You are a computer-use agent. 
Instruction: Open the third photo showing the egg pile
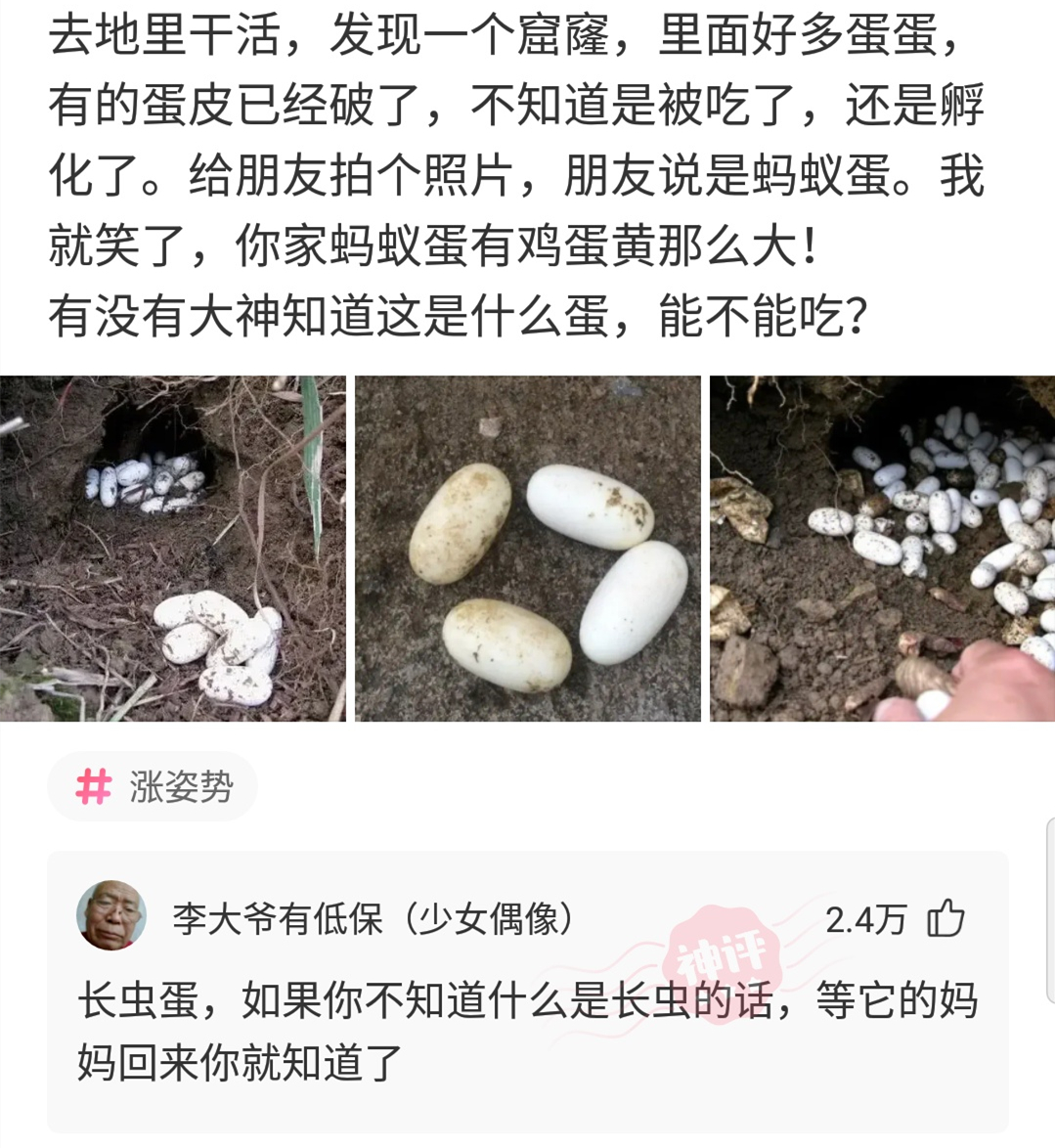point(880,548)
